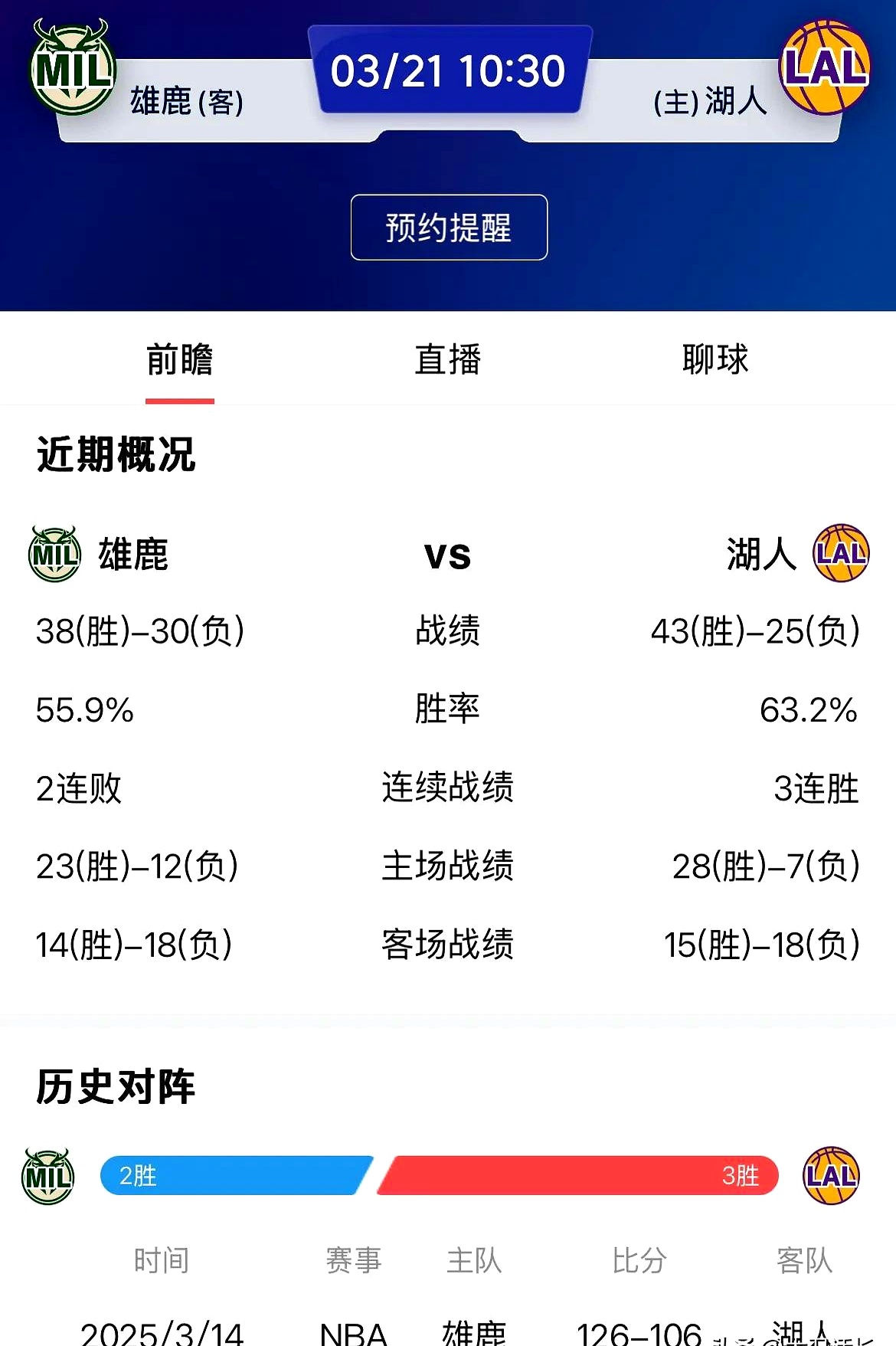This screenshot has width=896, height=1346.
Task: Switch to the 直播 tab
Action: point(448,359)
